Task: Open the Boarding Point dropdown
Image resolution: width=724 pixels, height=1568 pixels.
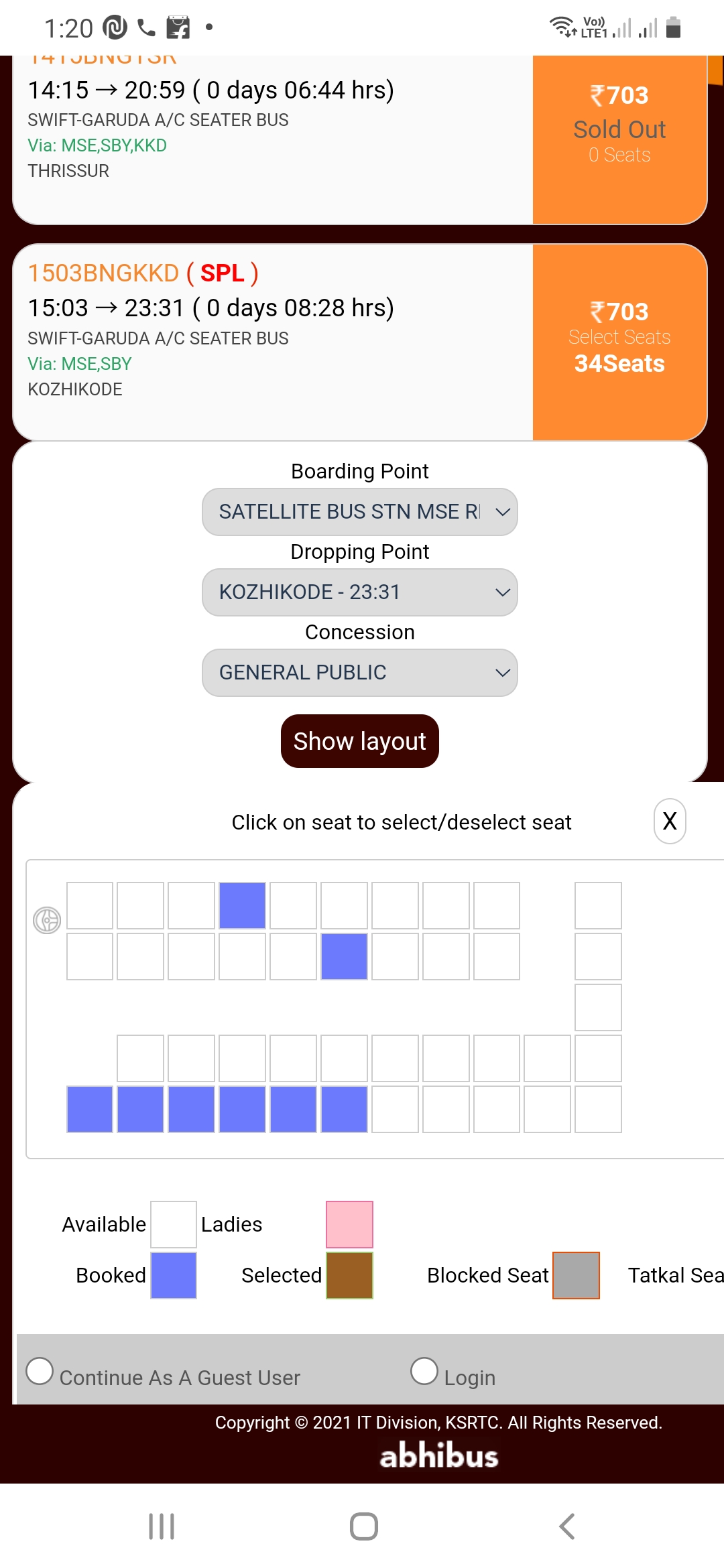Action: pyautogui.click(x=359, y=512)
